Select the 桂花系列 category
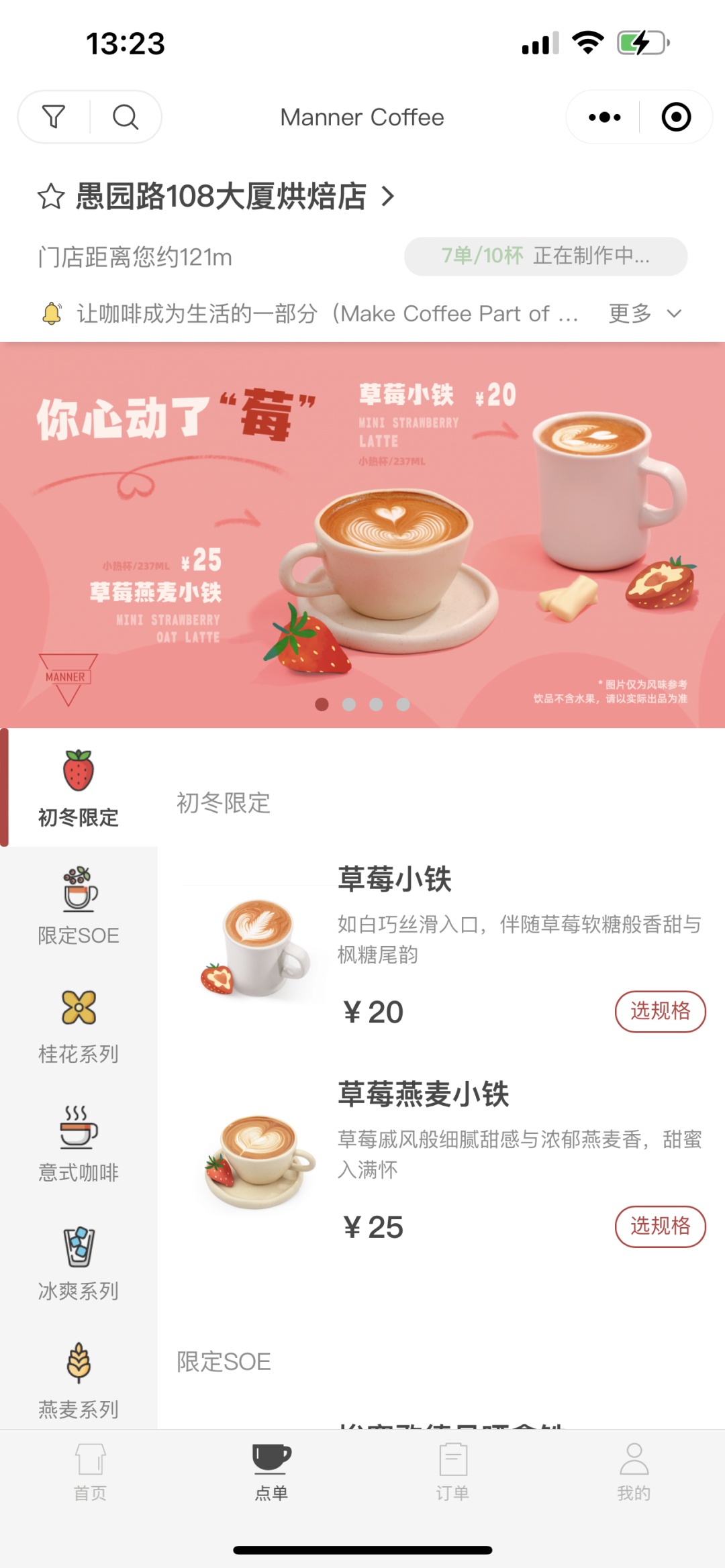Image resolution: width=725 pixels, height=1568 pixels. 79,1025
